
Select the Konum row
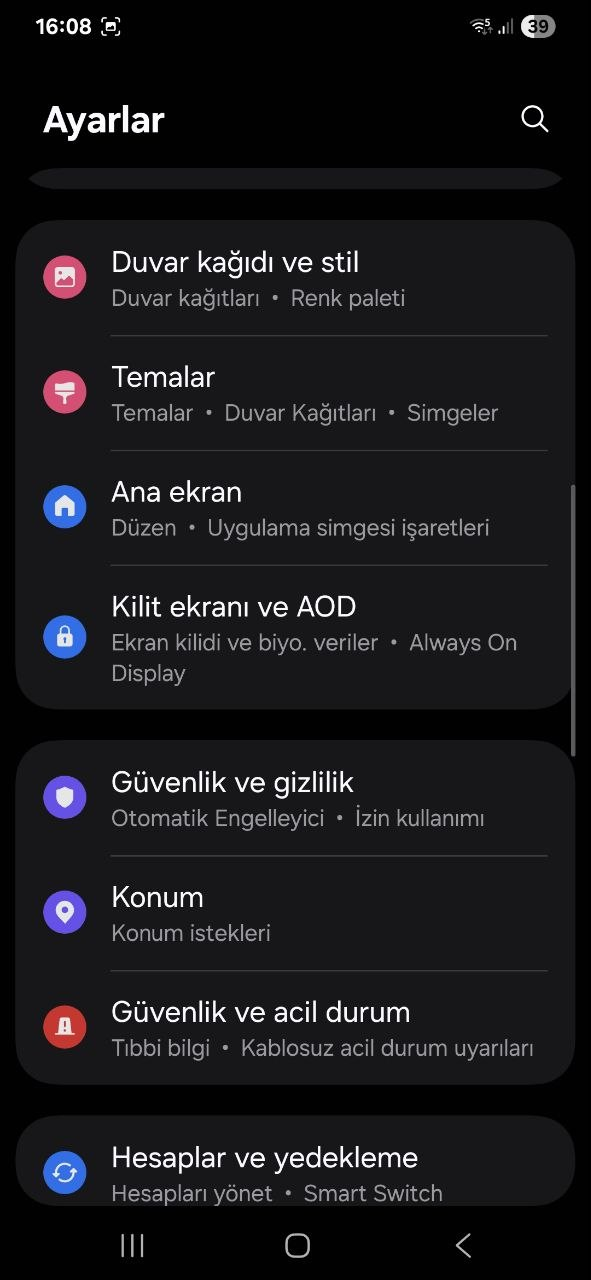(295, 913)
